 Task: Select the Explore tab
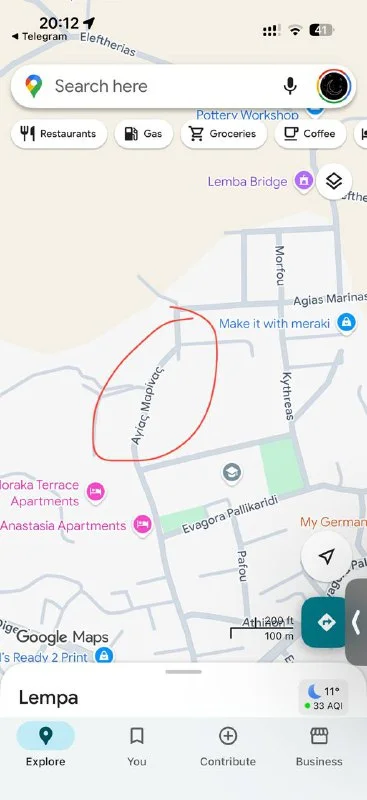[x=45, y=746]
